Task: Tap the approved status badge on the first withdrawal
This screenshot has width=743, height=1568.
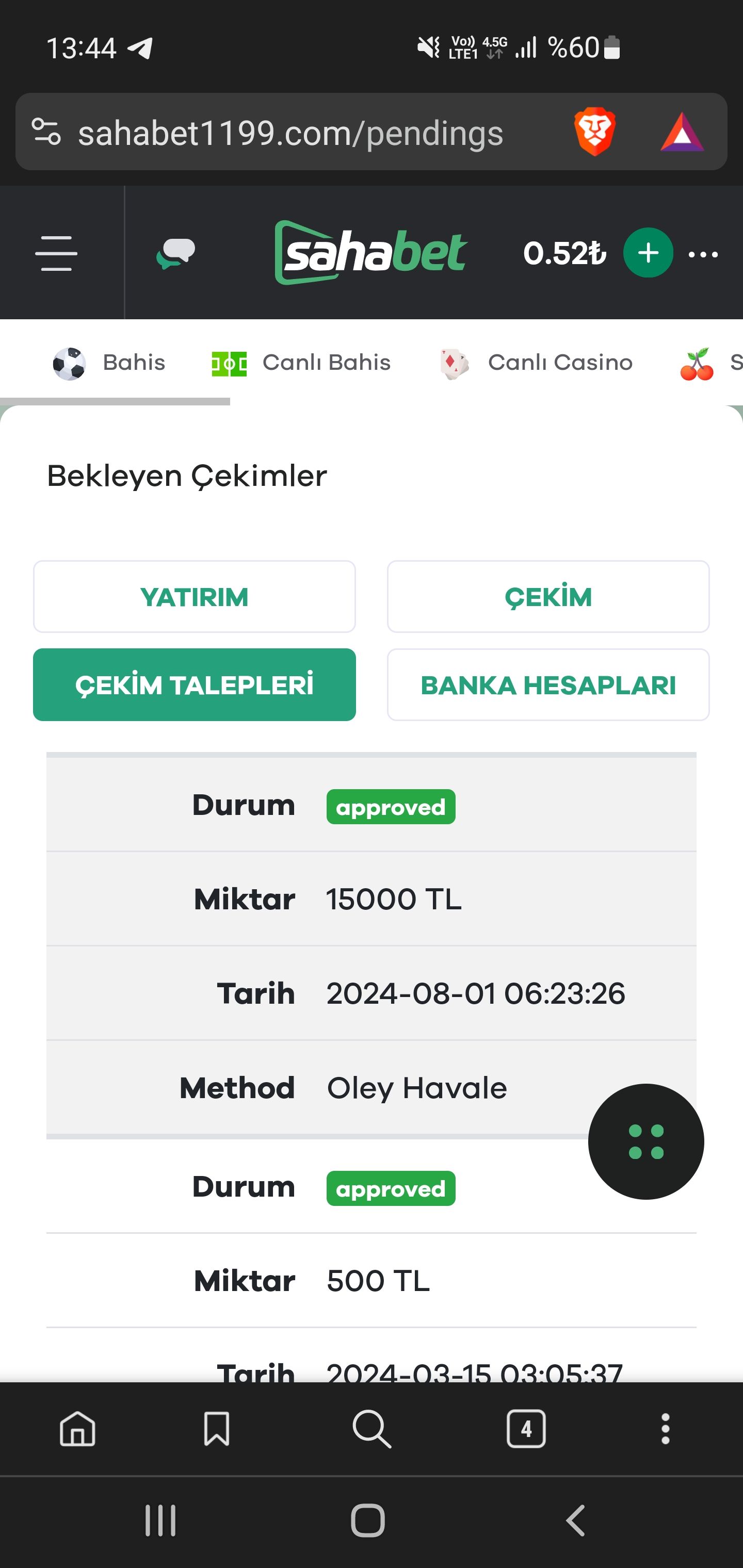Action: click(391, 807)
